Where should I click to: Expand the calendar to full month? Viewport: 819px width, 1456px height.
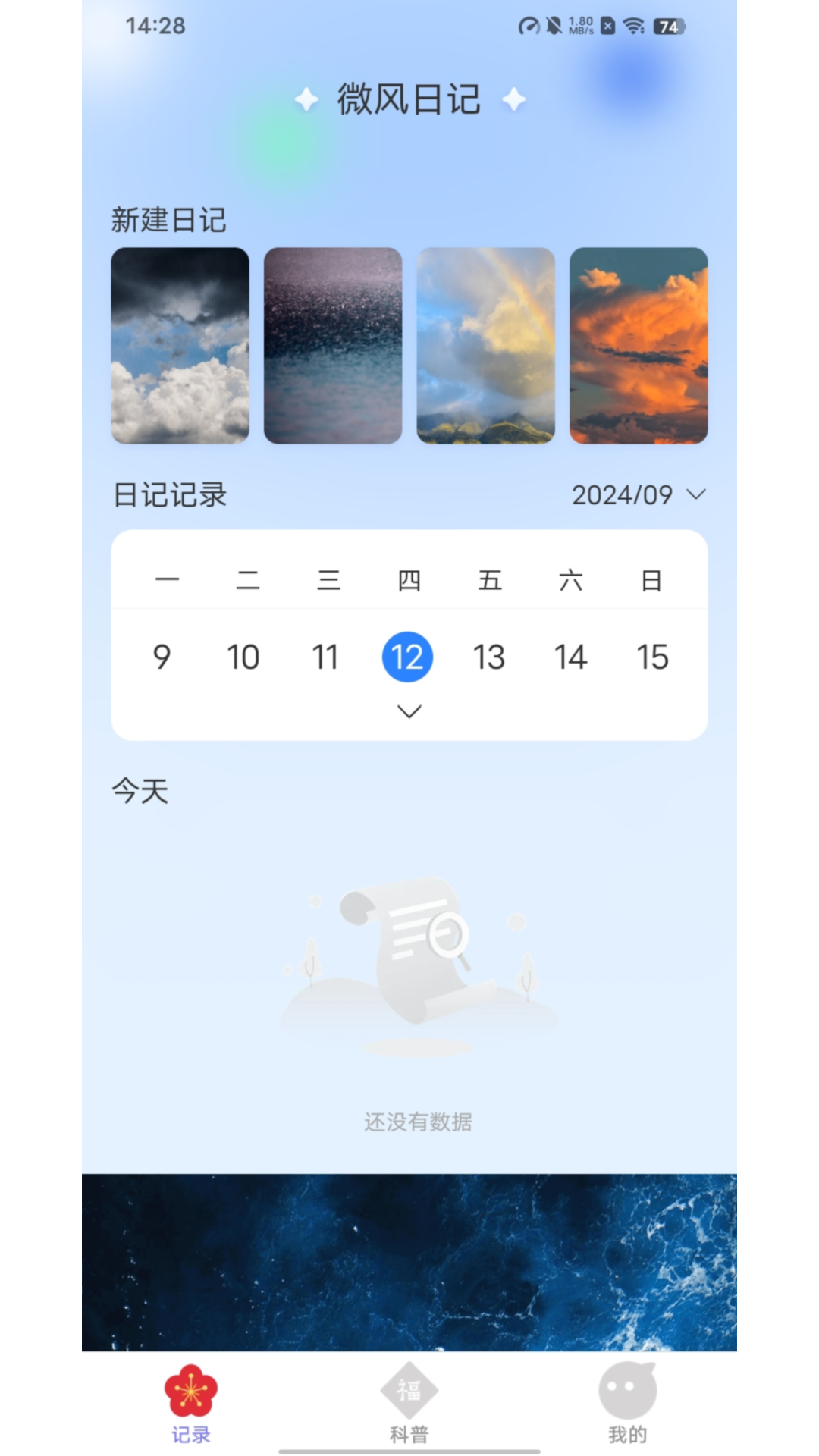pyautogui.click(x=409, y=711)
